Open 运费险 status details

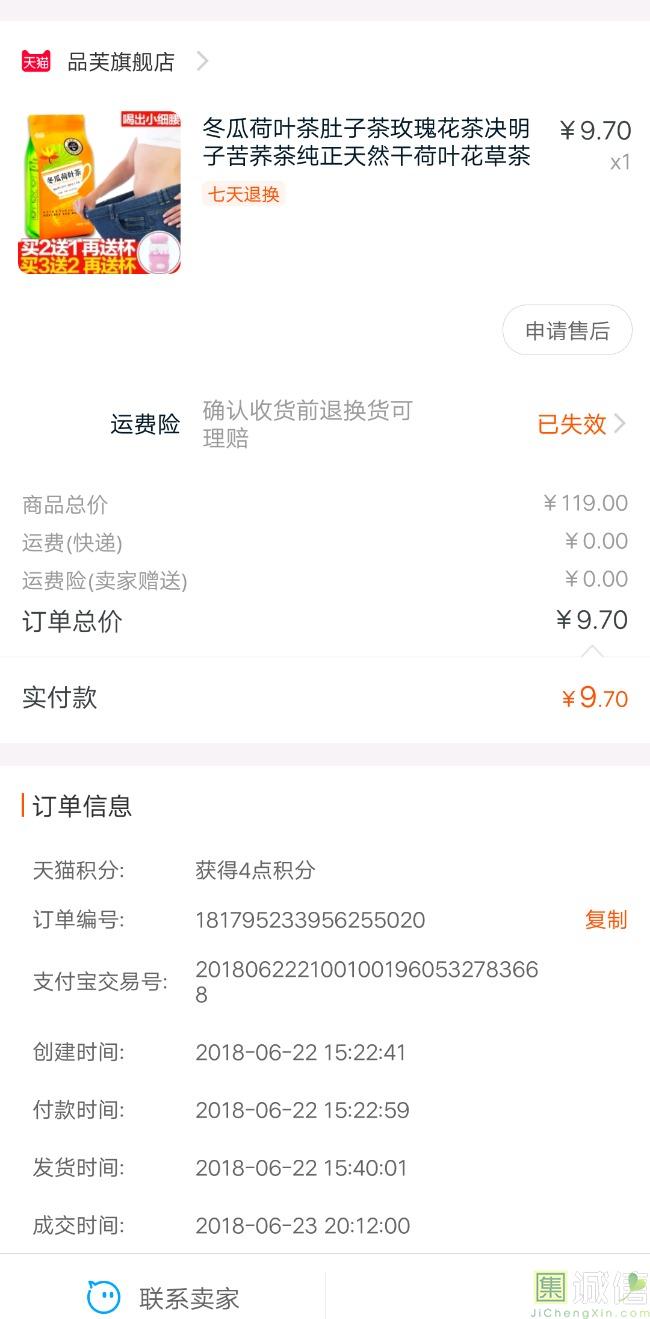tap(582, 424)
